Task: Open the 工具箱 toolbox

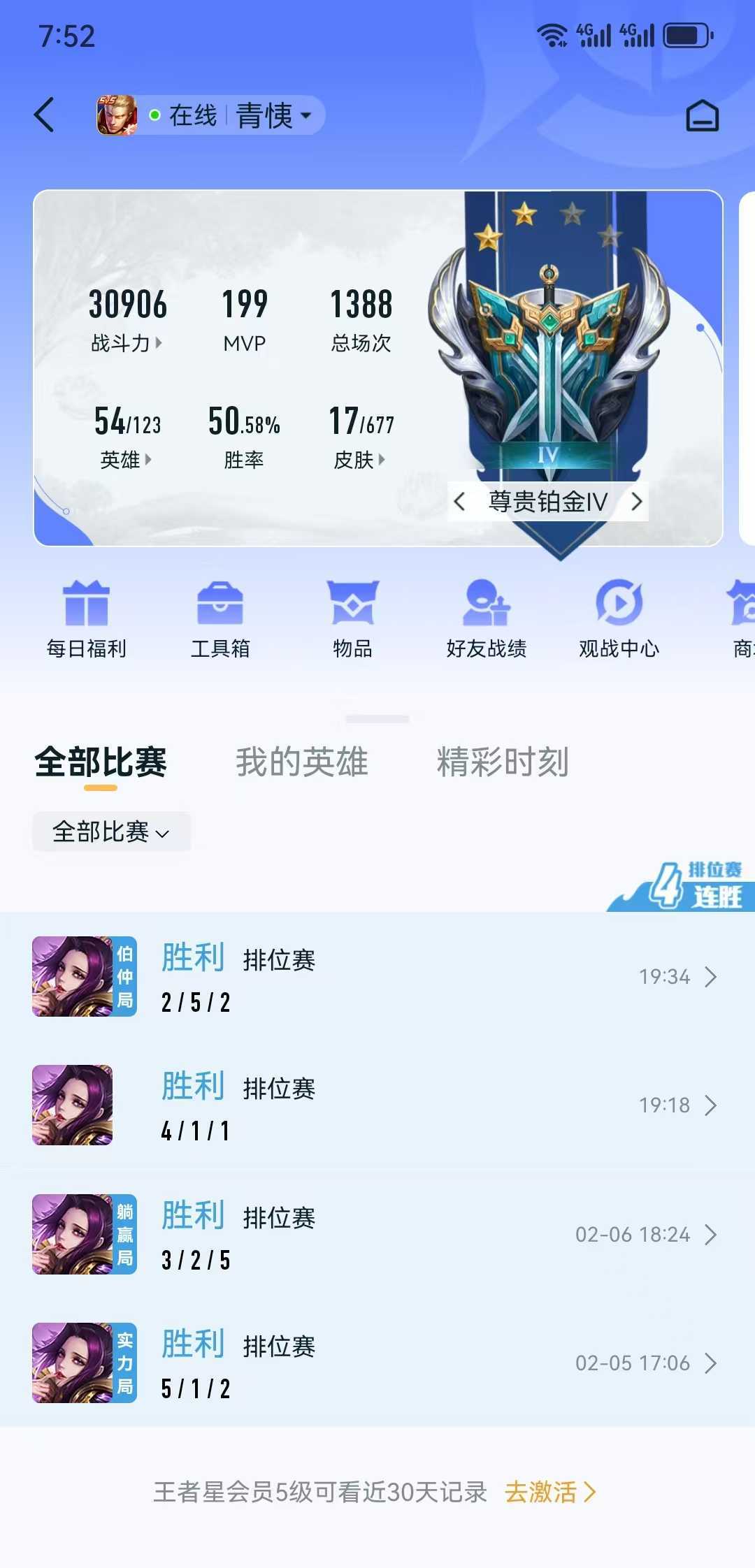Action: tap(220, 618)
